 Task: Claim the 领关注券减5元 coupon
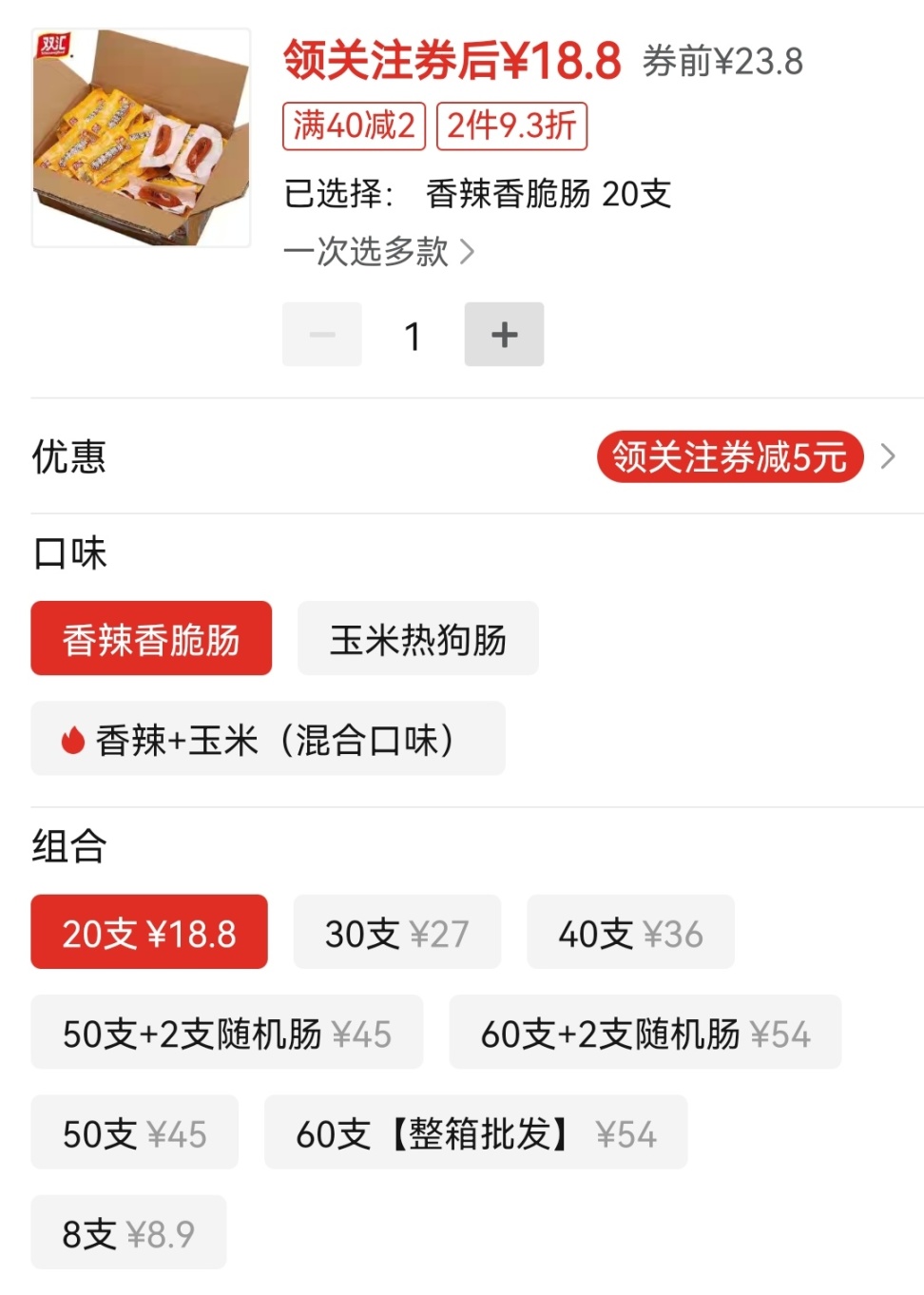tap(730, 457)
